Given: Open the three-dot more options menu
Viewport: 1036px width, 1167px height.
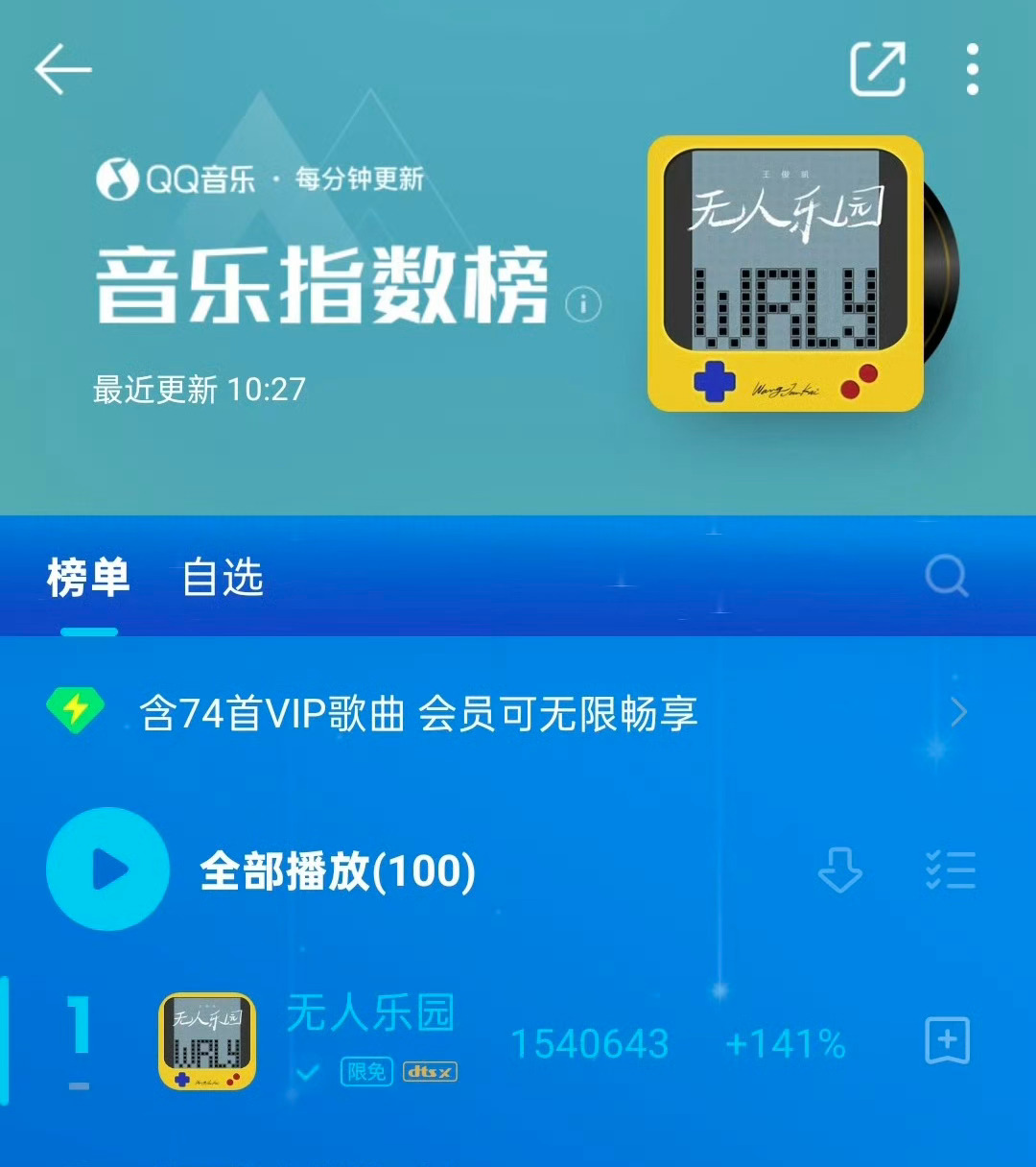Looking at the screenshot, I should (972, 69).
